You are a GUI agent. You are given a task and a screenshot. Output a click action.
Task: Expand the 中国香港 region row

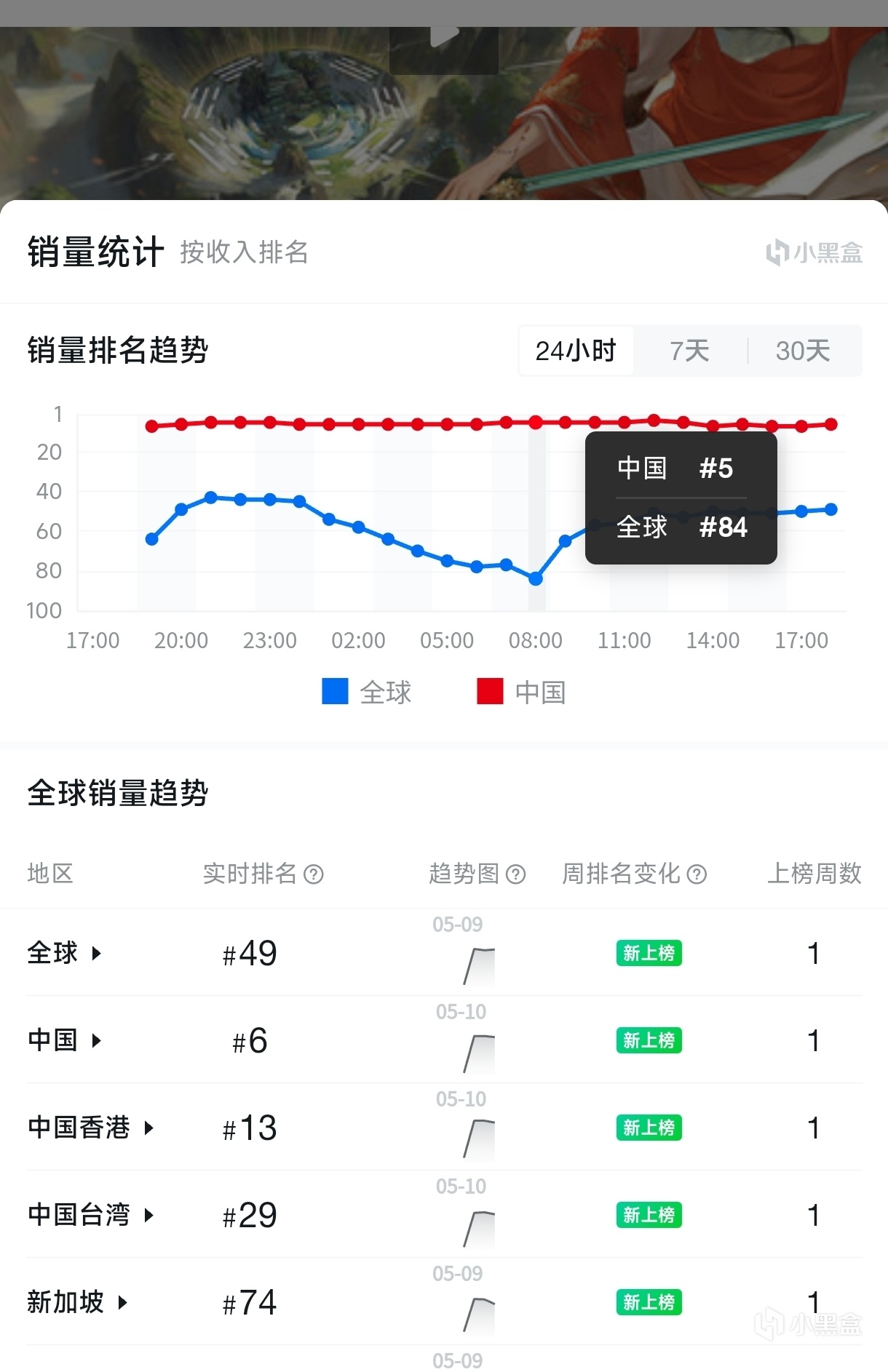click(x=90, y=1128)
